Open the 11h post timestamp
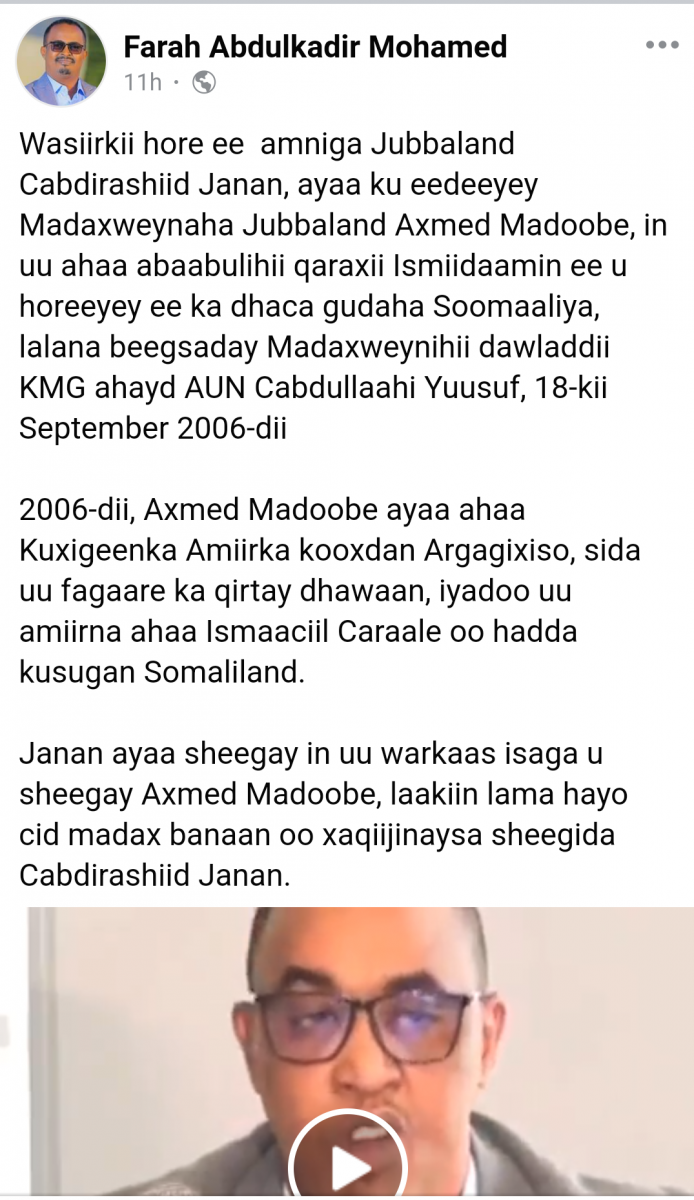 pos(142,83)
